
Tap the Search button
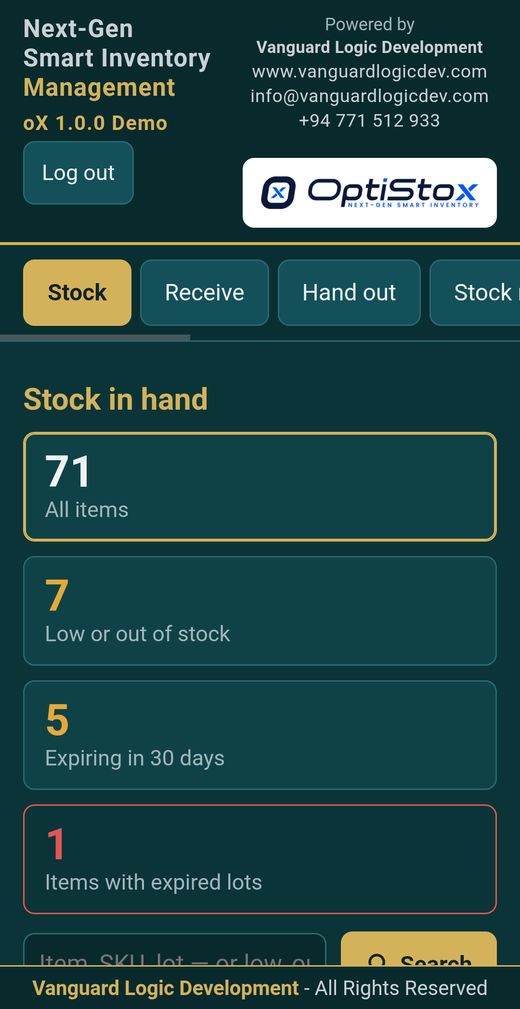[x=419, y=950]
